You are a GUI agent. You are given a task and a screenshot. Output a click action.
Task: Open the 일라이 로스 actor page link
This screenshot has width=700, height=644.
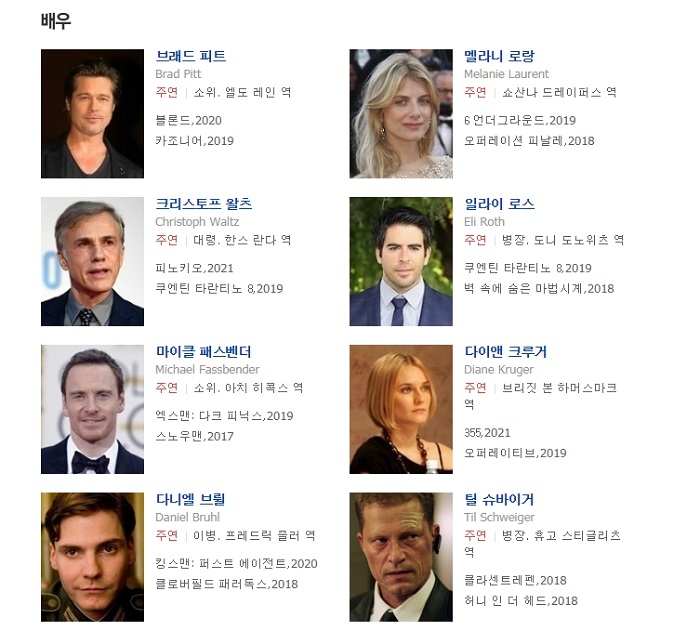coord(499,204)
